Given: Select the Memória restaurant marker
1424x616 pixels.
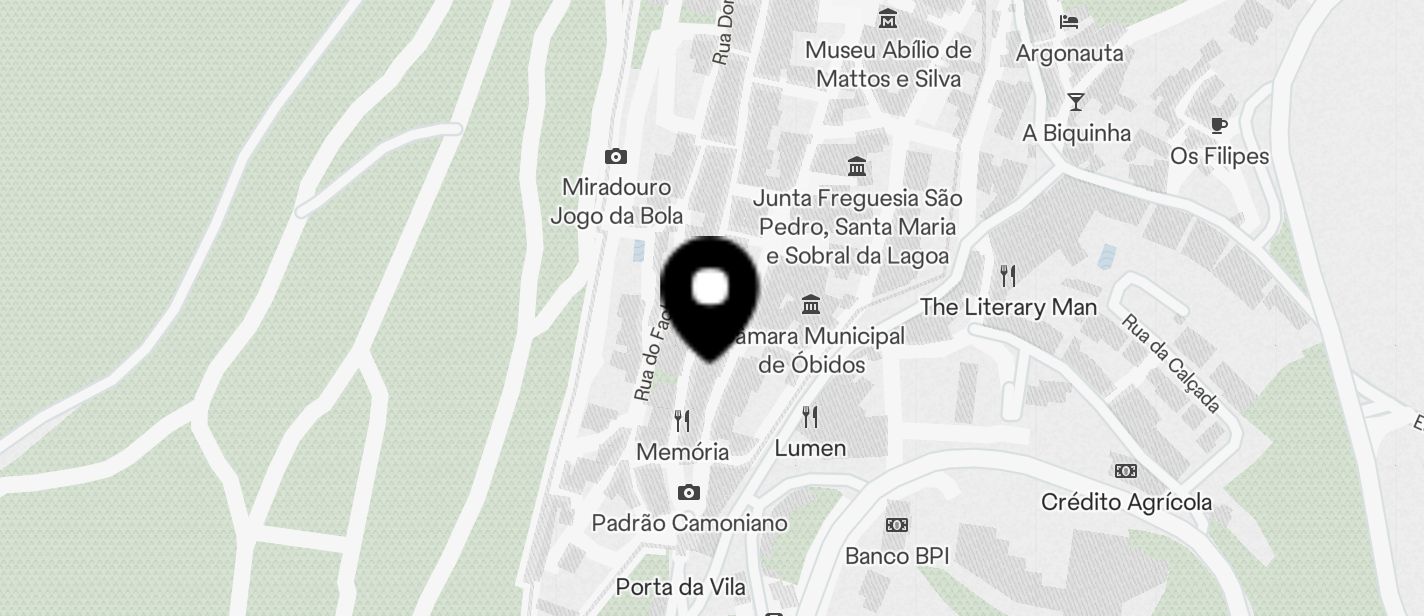Looking at the screenshot, I should coord(682,421).
